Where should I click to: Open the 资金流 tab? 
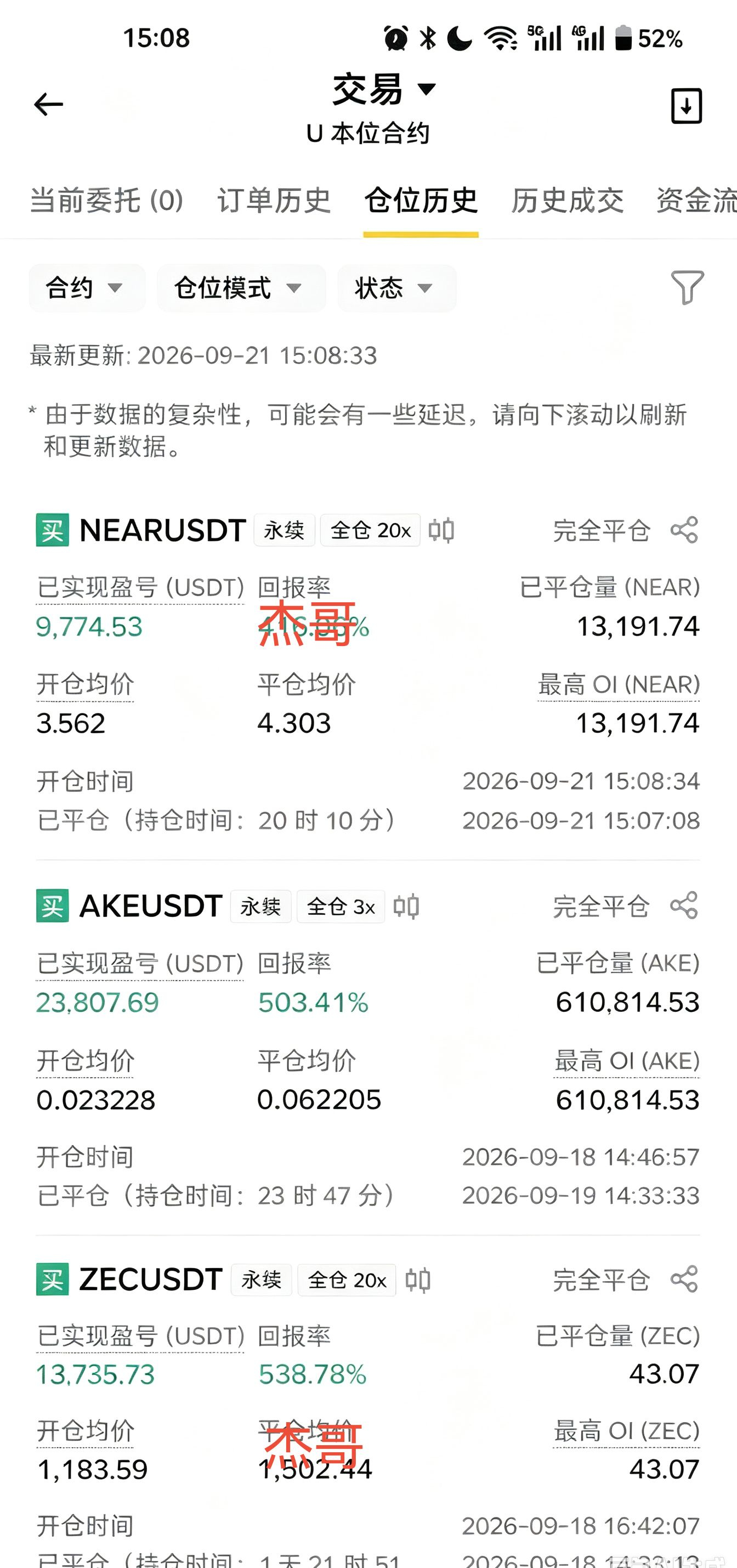696,200
